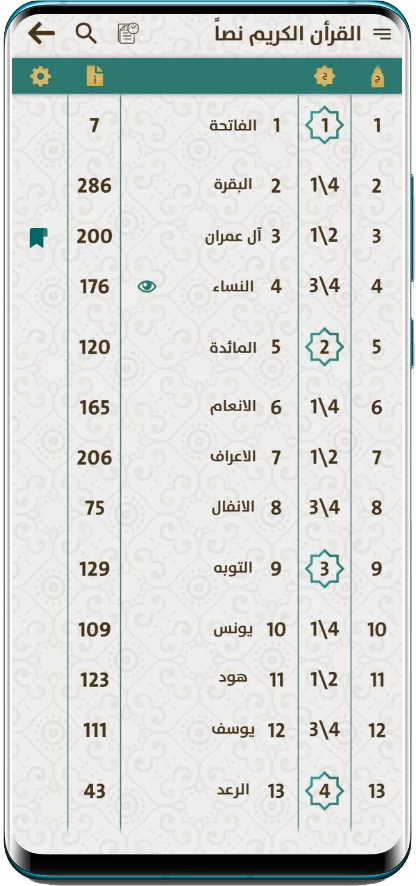Screen dimensions: 416x886
Task: Open the hamburger menu next to the title
Action: [383, 34]
